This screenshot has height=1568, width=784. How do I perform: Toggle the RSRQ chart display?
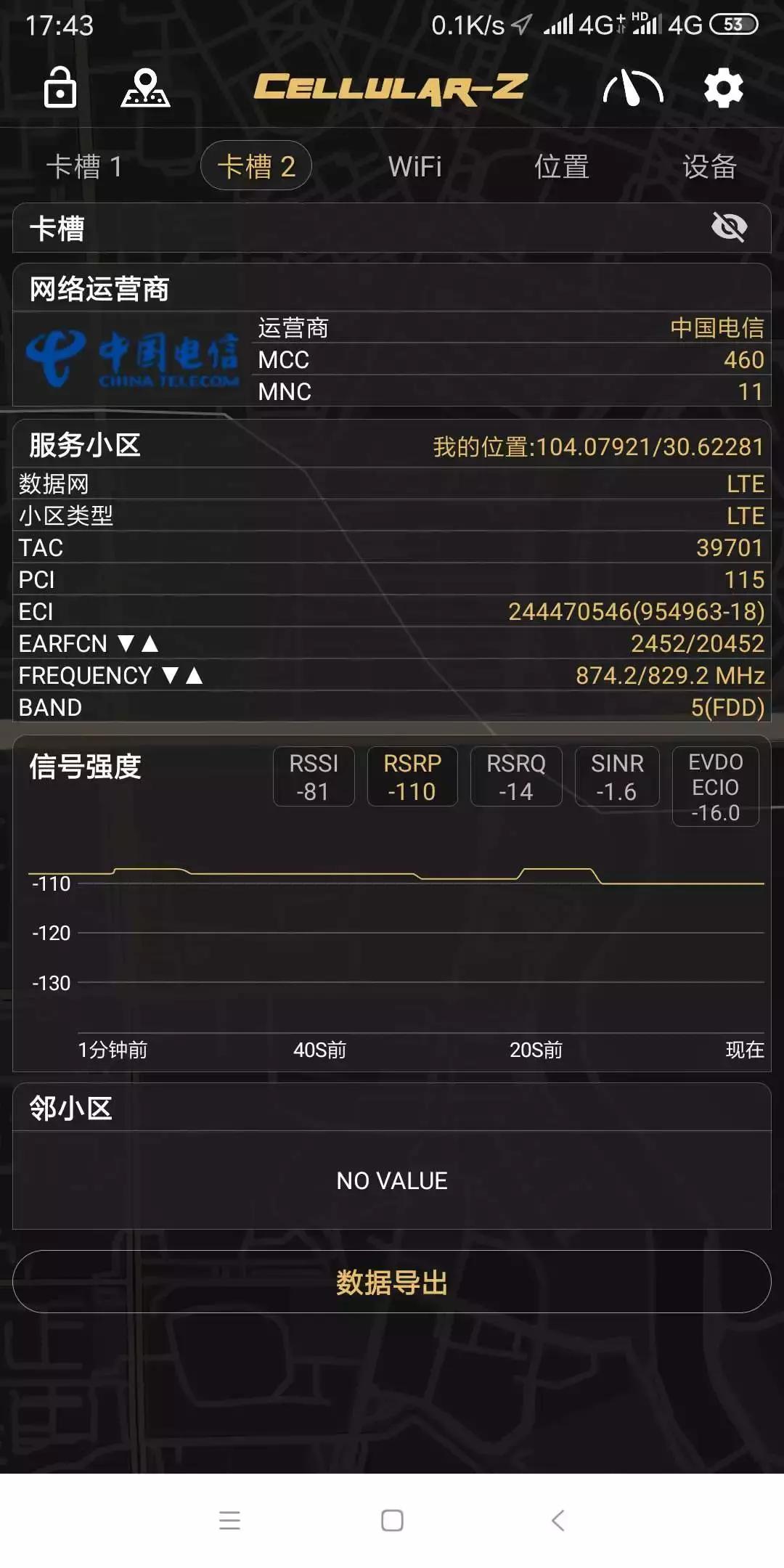(x=516, y=776)
